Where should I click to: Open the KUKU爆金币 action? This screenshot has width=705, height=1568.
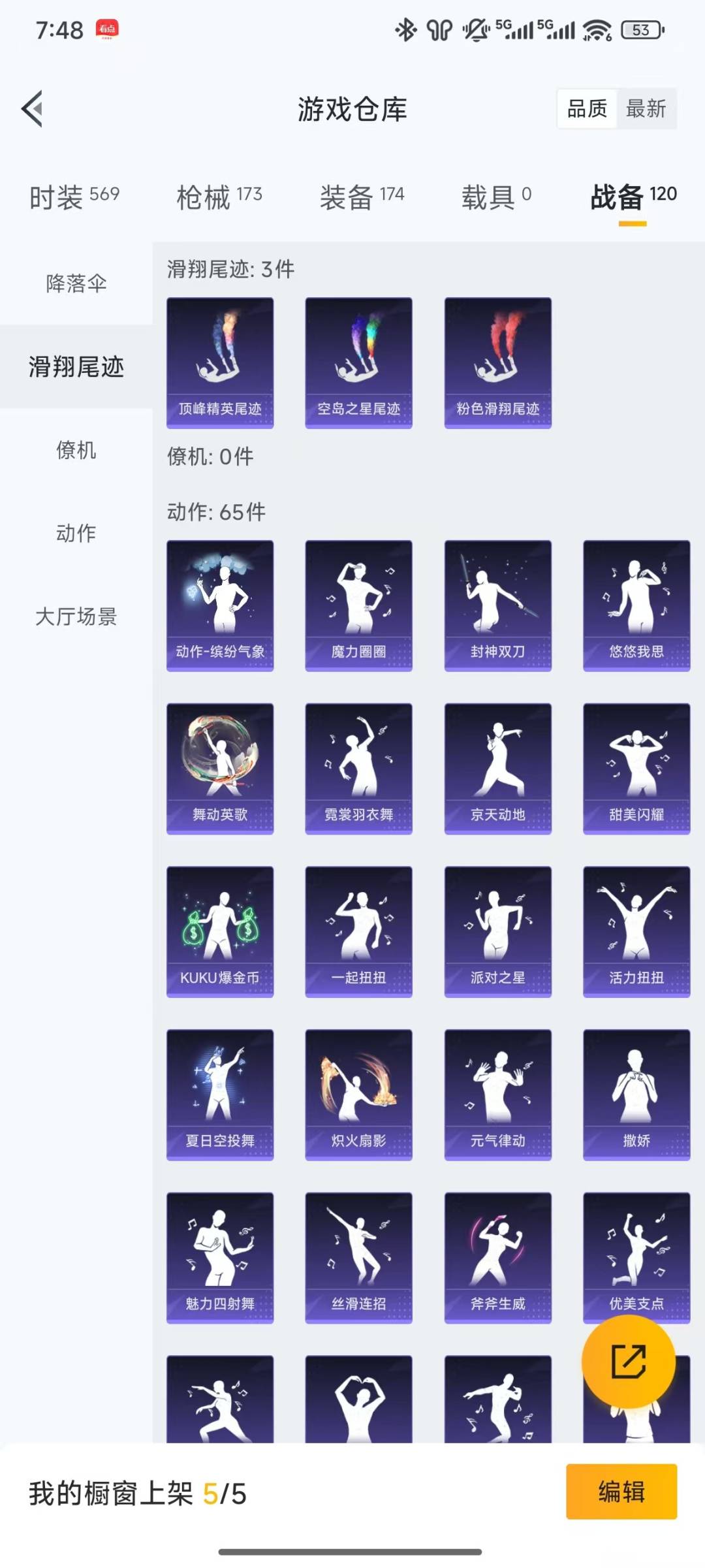pyautogui.click(x=220, y=931)
